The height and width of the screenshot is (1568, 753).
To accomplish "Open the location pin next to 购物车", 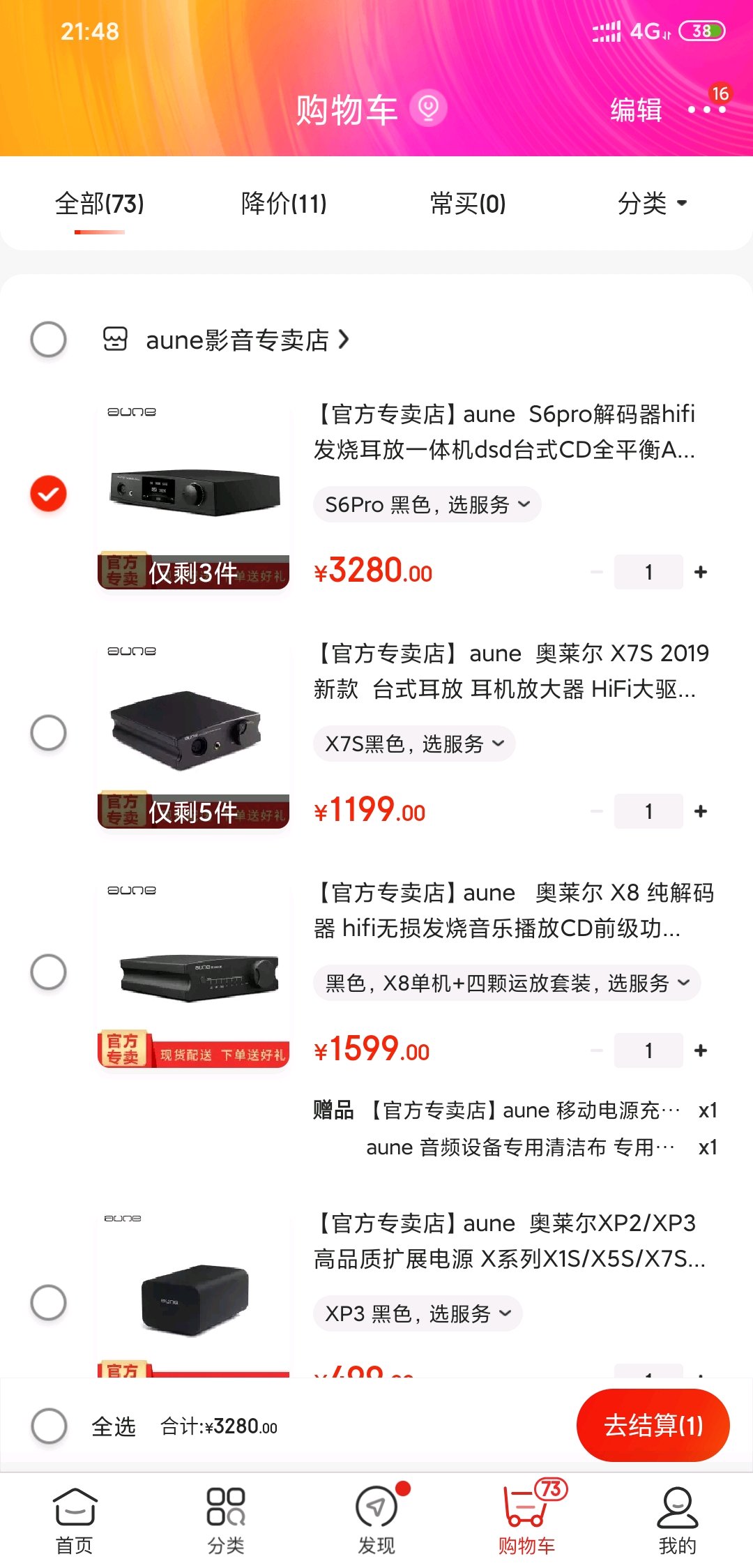I will (x=427, y=108).
